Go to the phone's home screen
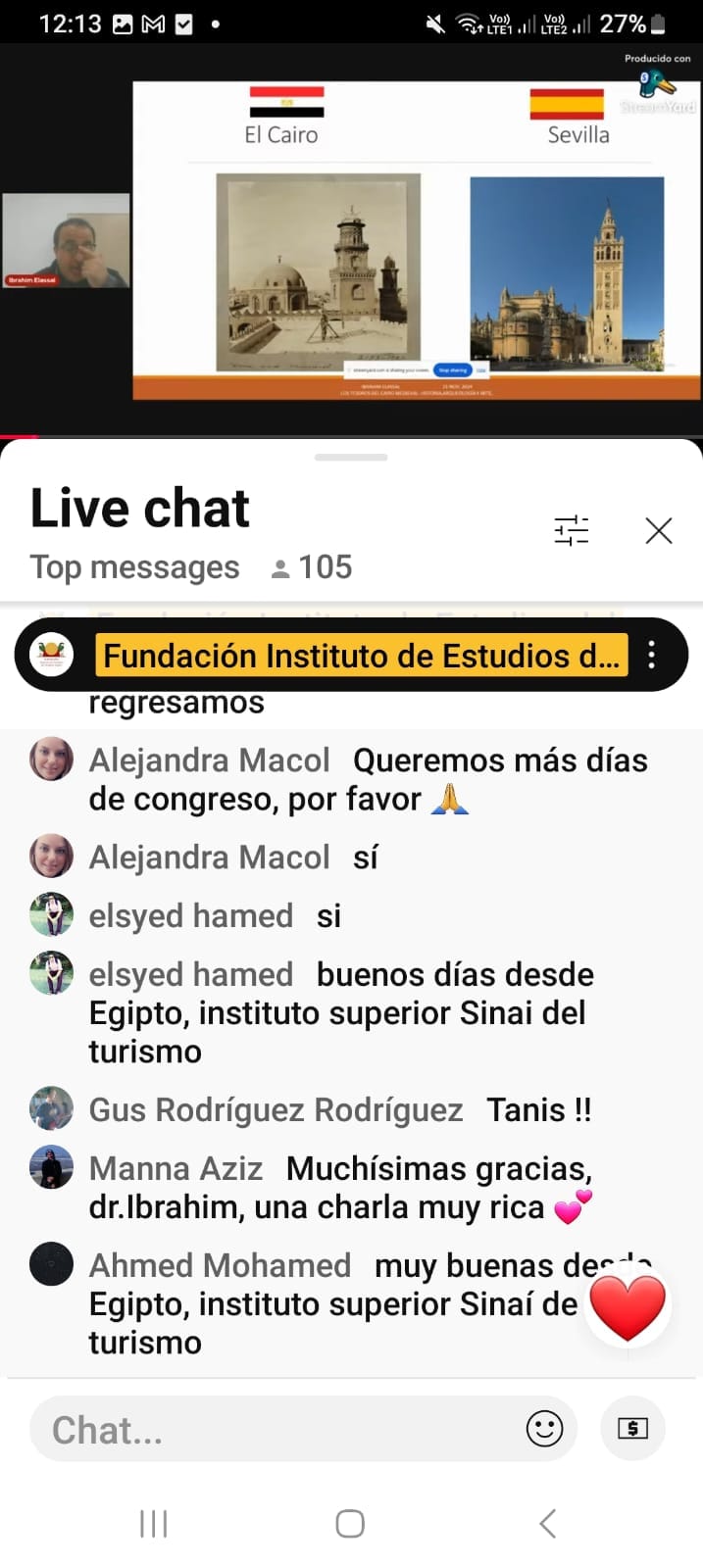 coord(350,1524)
